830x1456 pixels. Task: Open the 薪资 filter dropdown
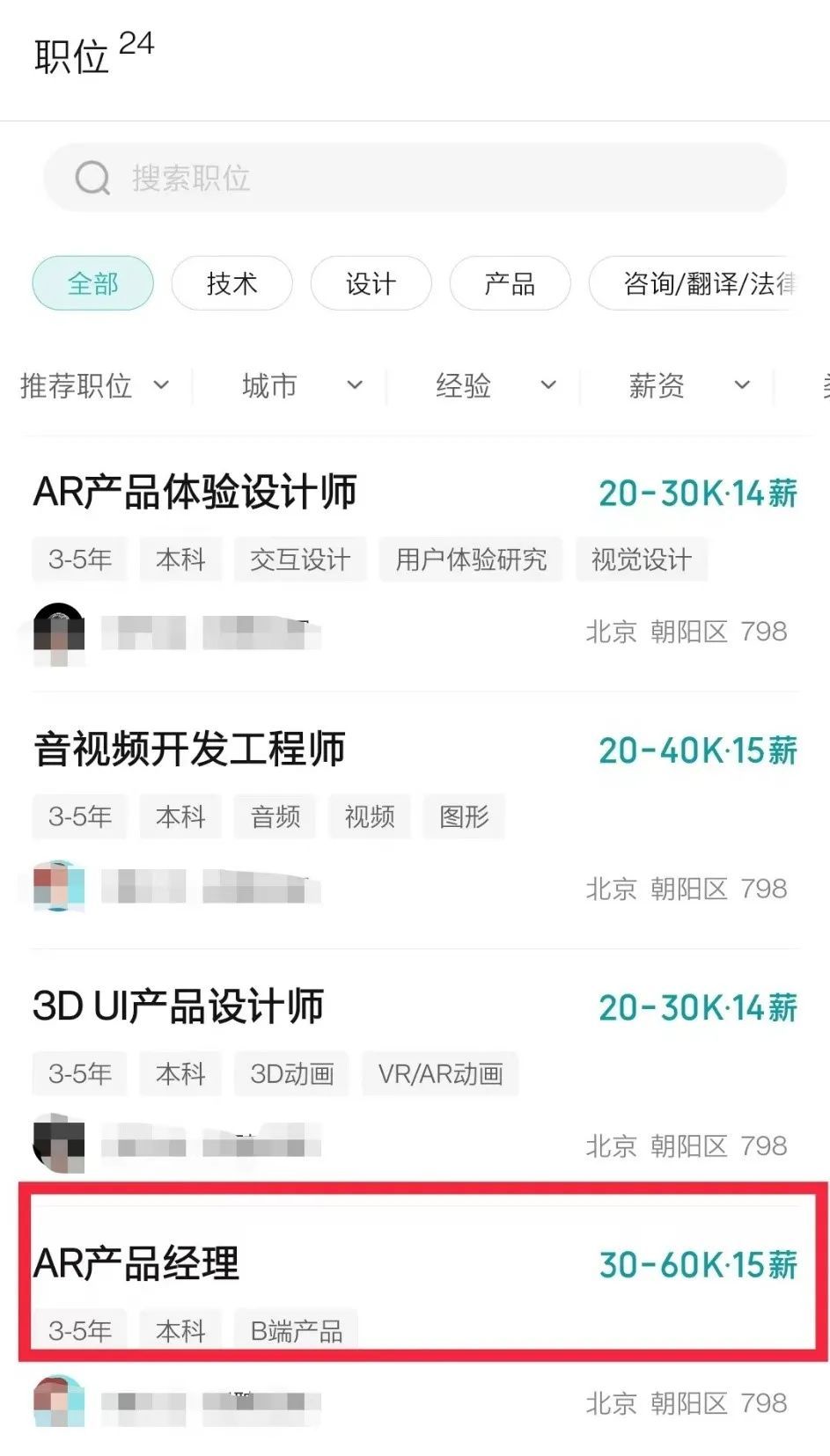pyautogui.click(x=688, y=385)
